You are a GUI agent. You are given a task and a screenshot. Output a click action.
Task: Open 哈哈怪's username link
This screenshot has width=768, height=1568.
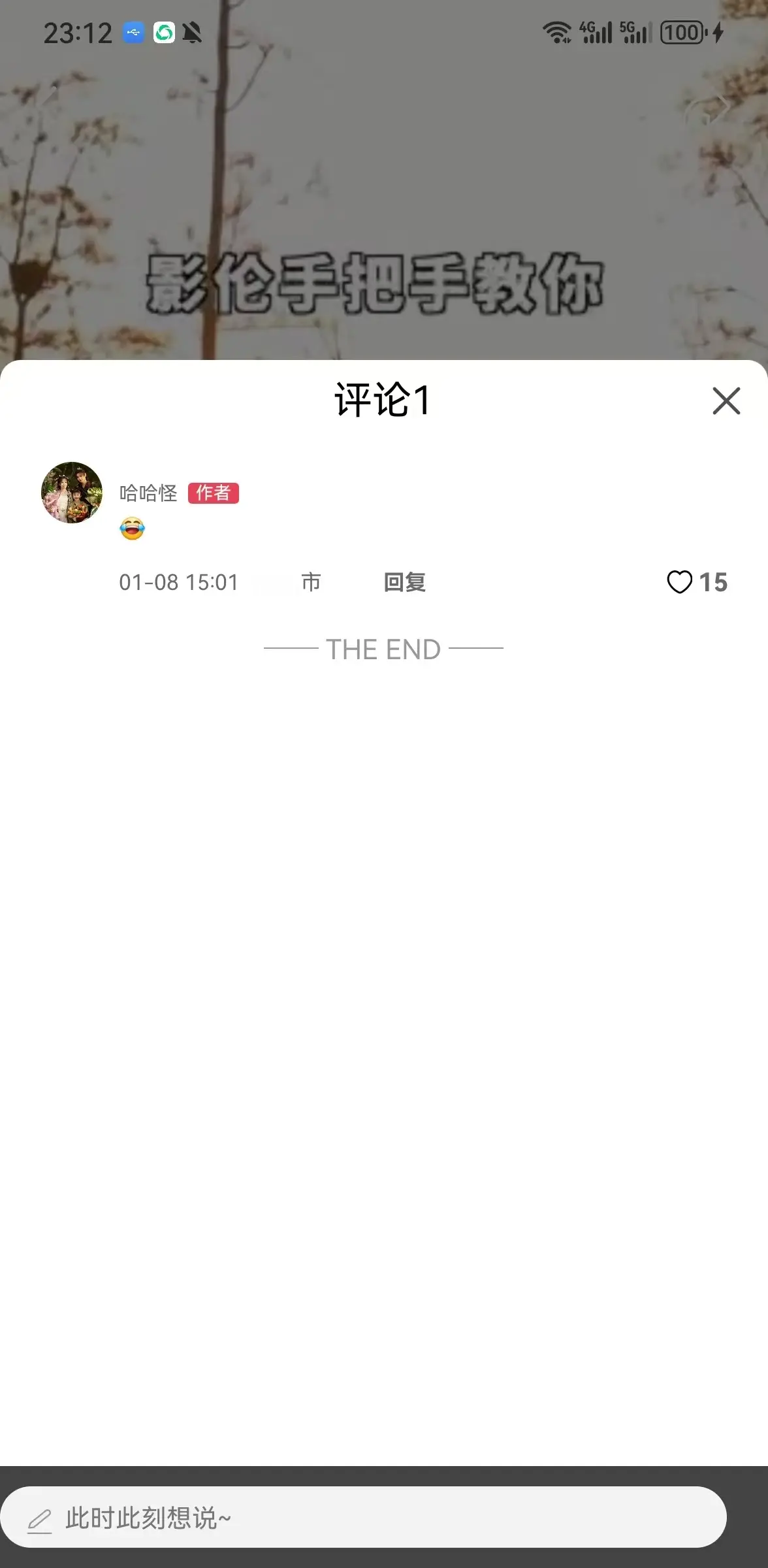[148, 493]
